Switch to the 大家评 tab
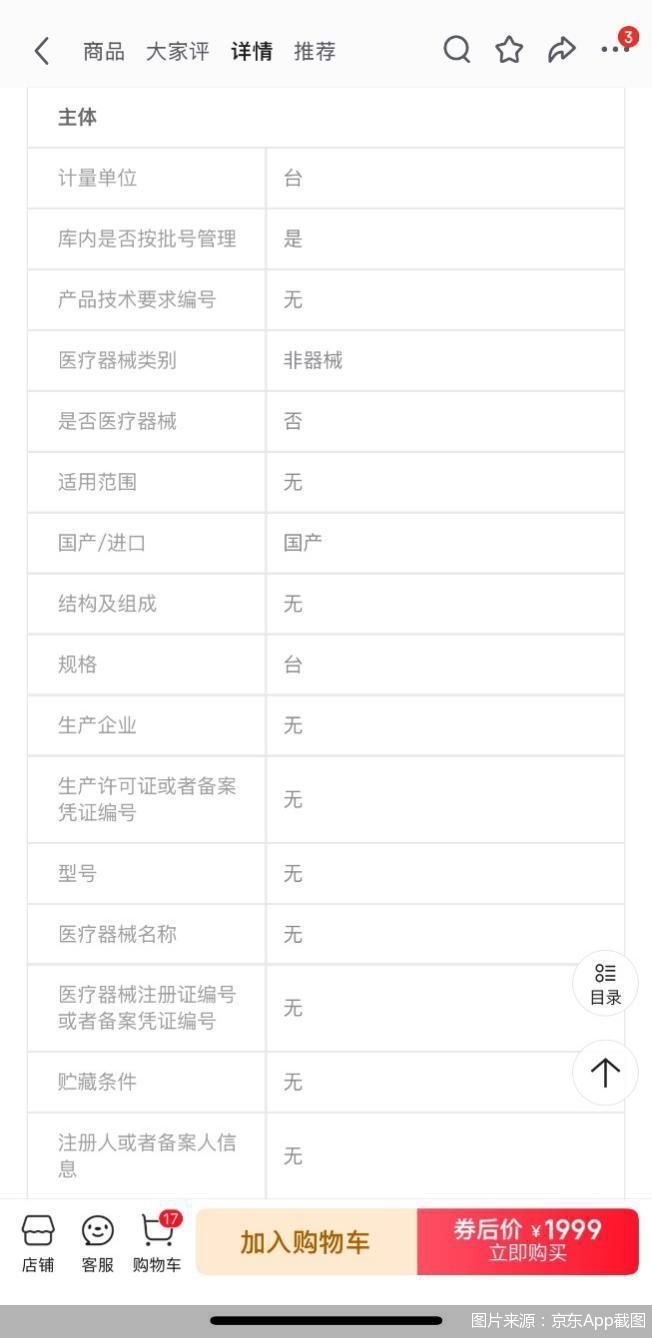This screenshot has height=1338, width=652. (178, 52)
